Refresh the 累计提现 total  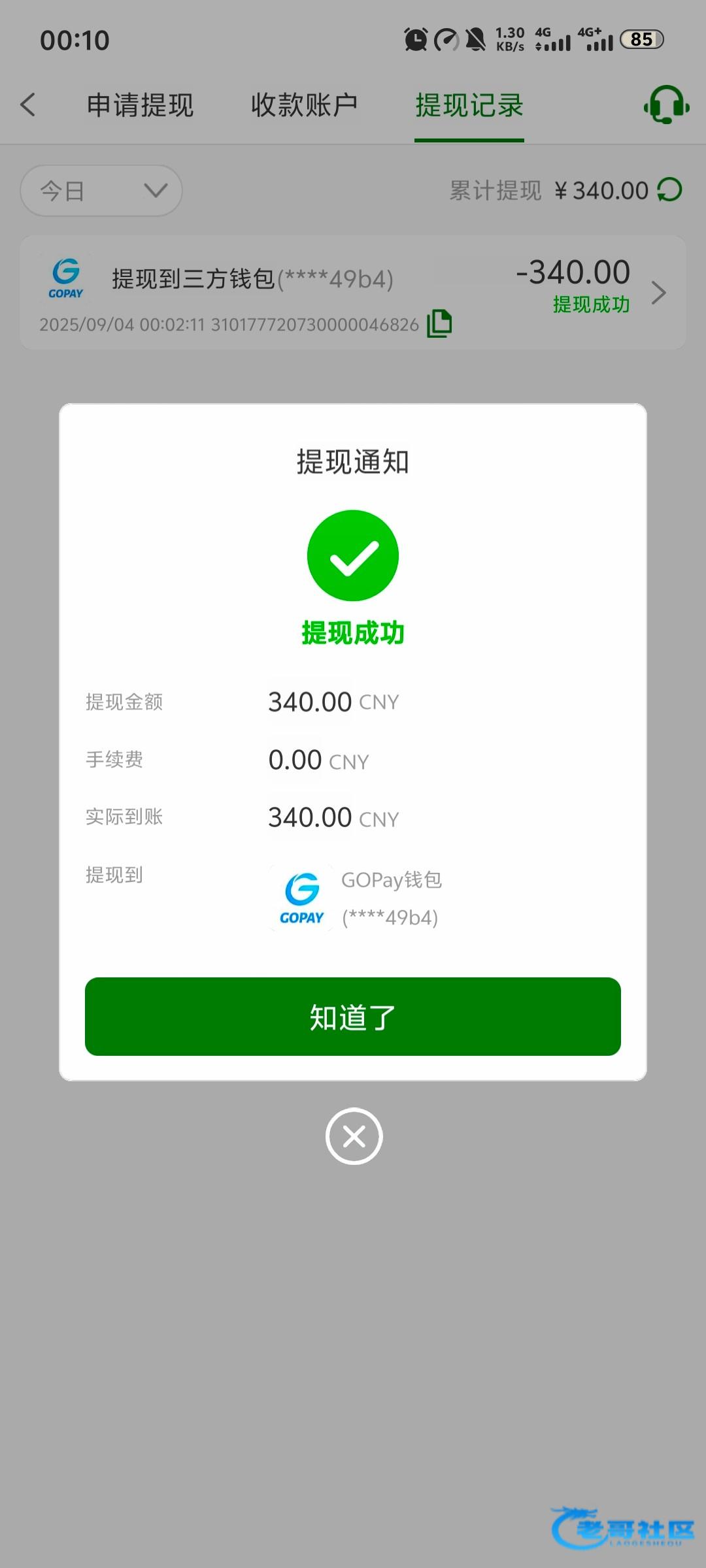[x=669, y=190]
